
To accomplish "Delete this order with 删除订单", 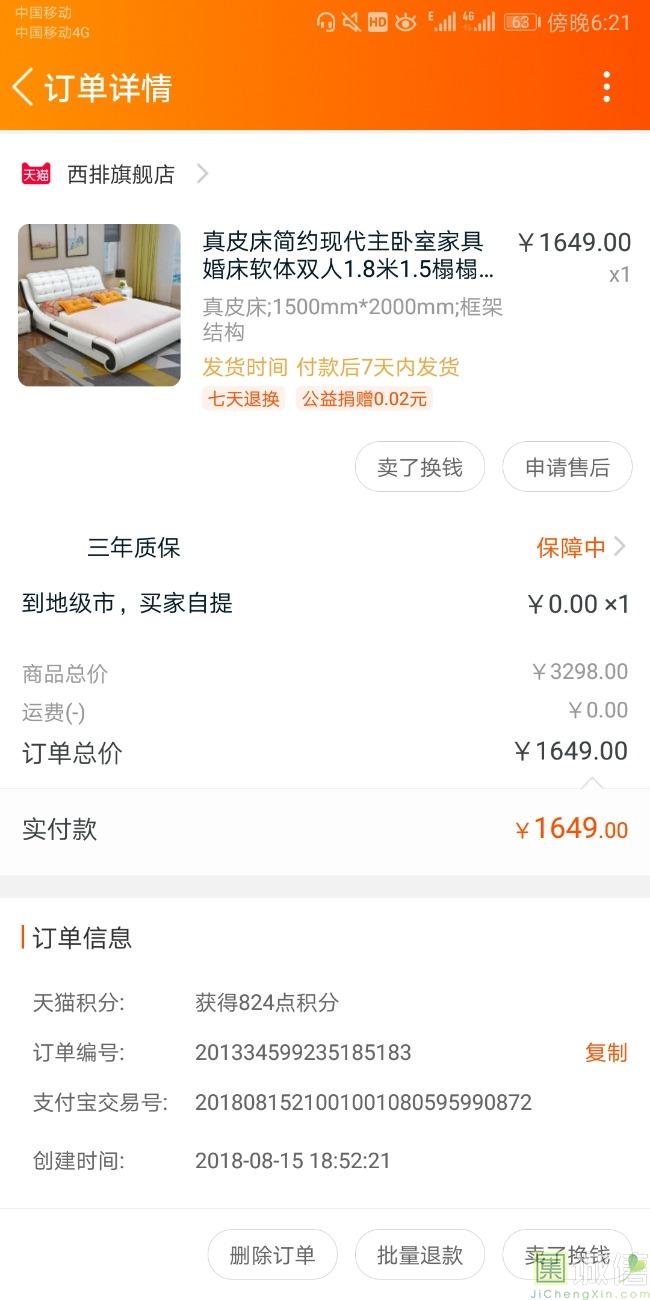I will pyautogui.click(x=272, y=1255).
